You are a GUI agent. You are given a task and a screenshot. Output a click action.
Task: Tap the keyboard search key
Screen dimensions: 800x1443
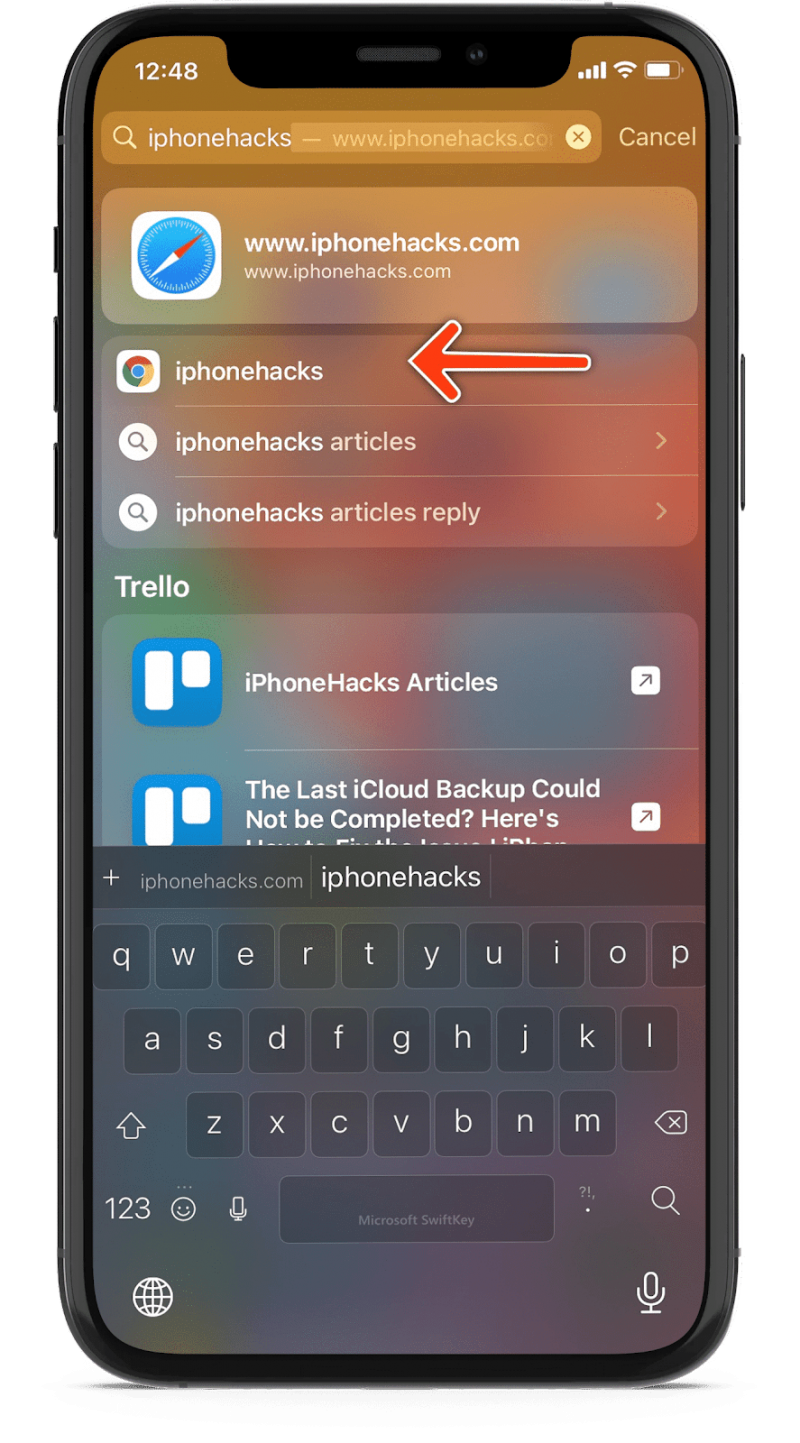pos(665,1201)
